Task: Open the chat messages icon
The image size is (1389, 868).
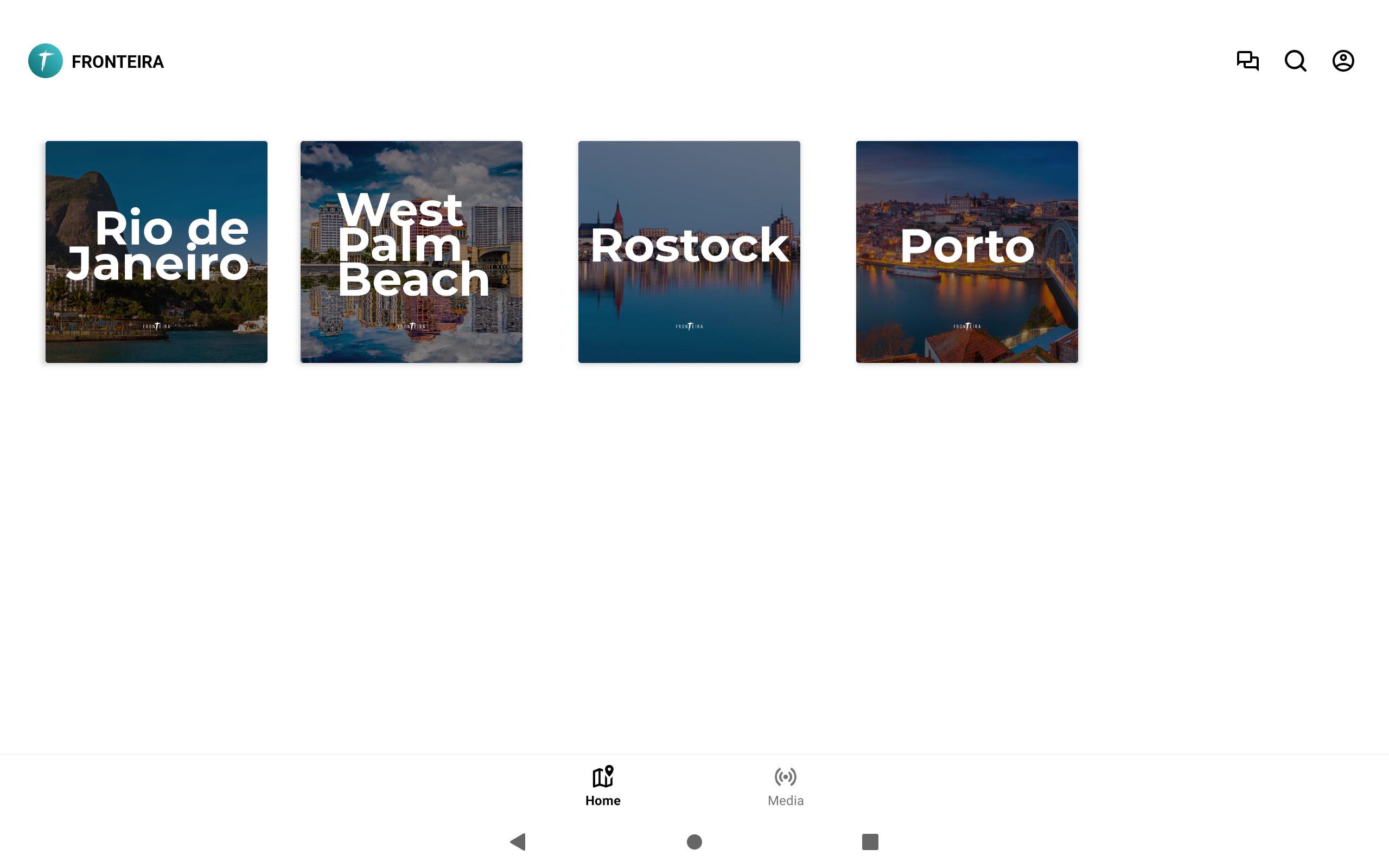Action: [1247, 61]
